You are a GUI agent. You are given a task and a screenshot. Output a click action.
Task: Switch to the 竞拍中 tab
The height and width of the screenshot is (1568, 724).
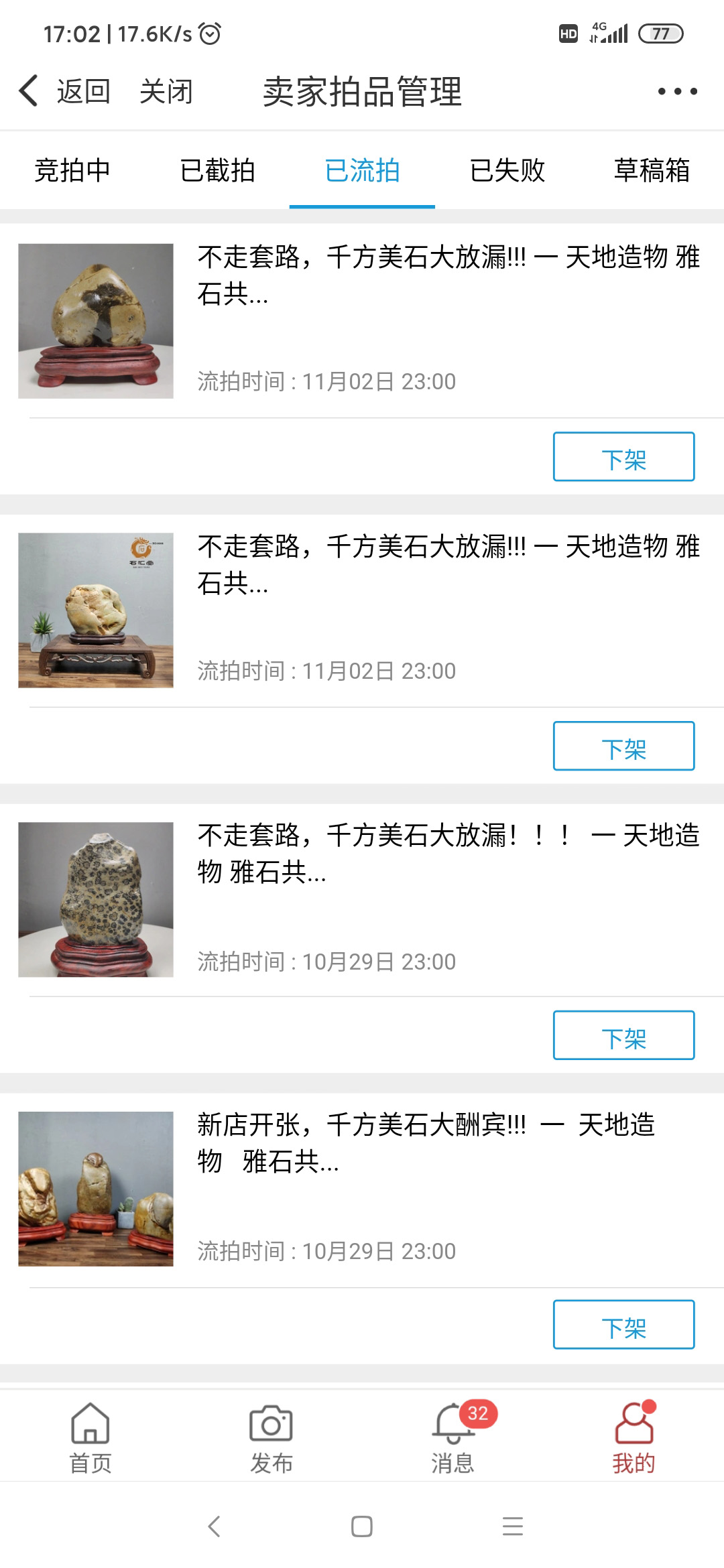[x=72, y=170]
